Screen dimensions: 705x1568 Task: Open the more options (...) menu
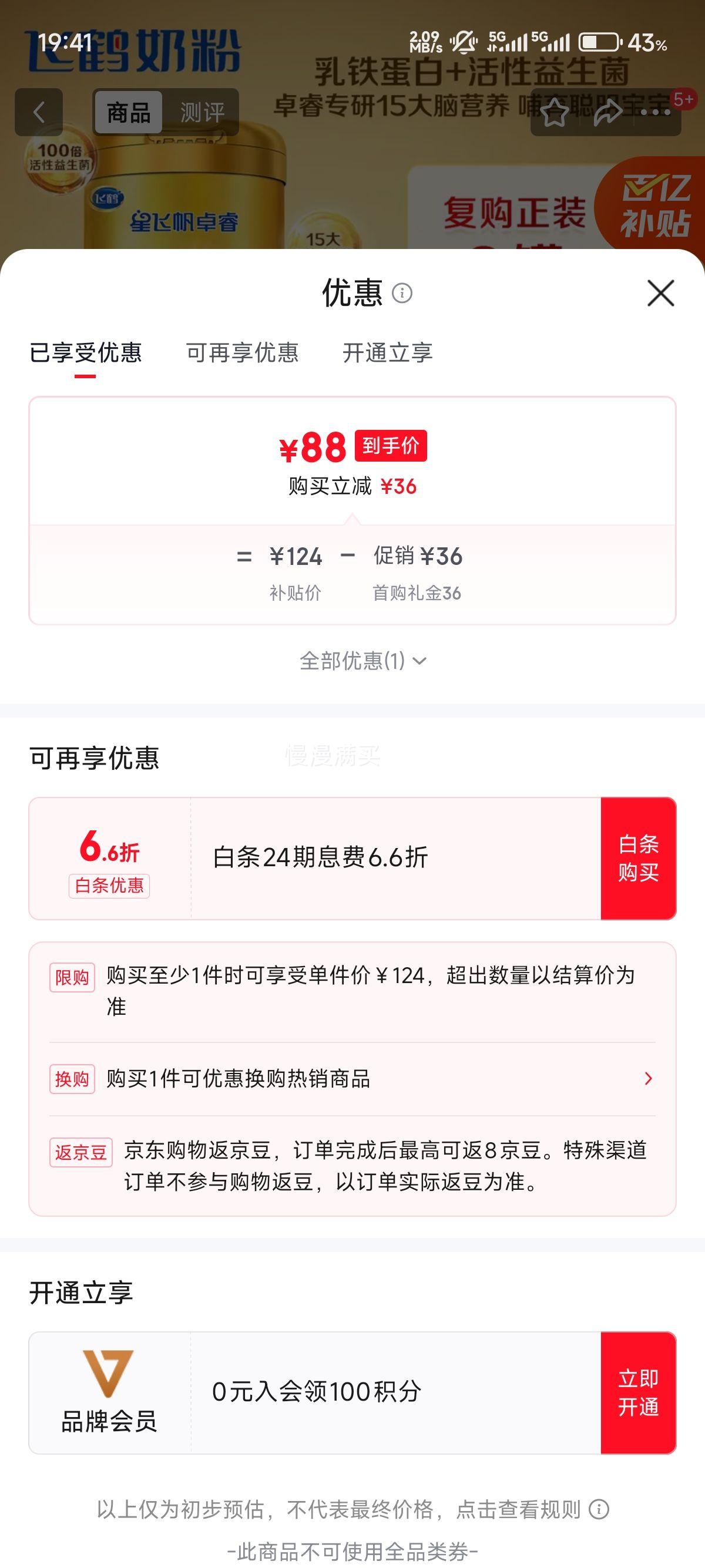tap(655, 113)
